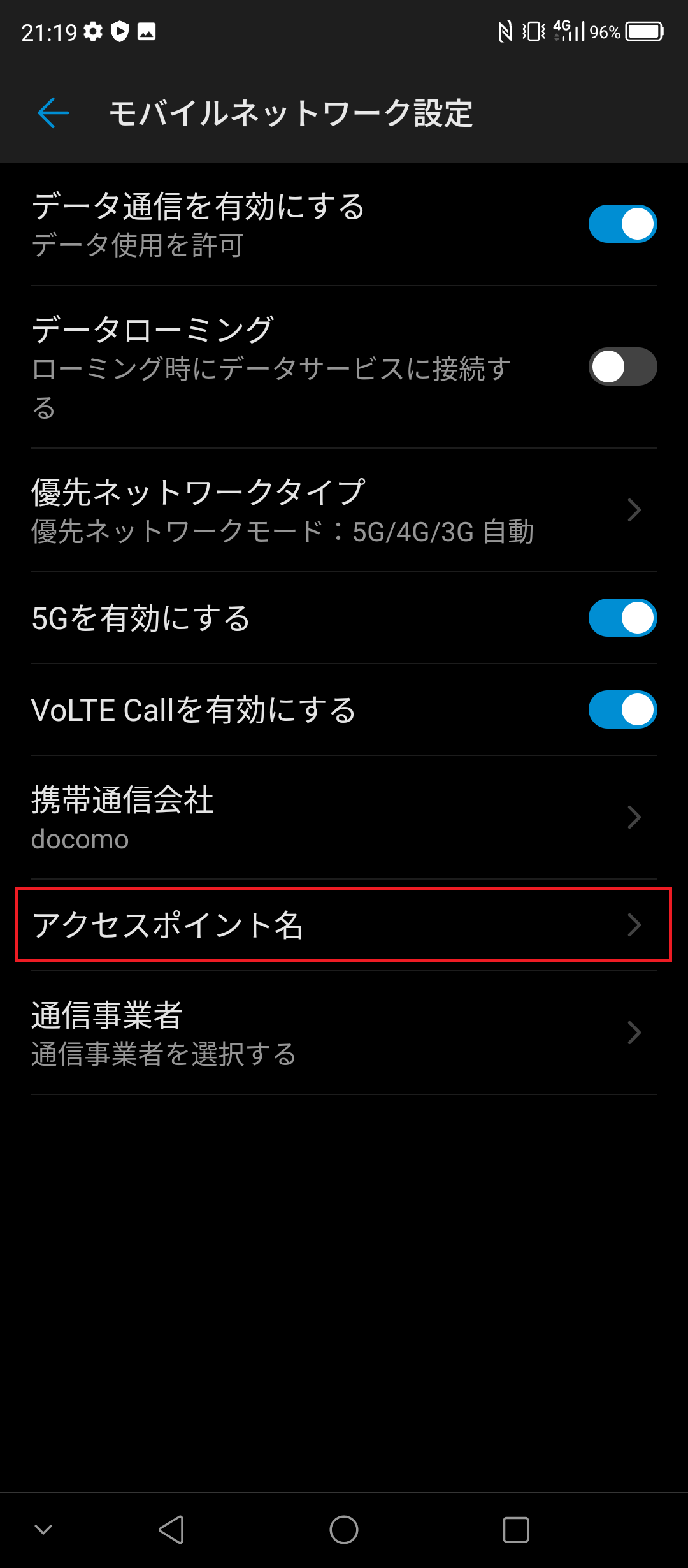The width and height of the screenshot is (688, 1568).
Task: Open 携帯通信会社 via its arrow
Action: [x=634, y=818]
